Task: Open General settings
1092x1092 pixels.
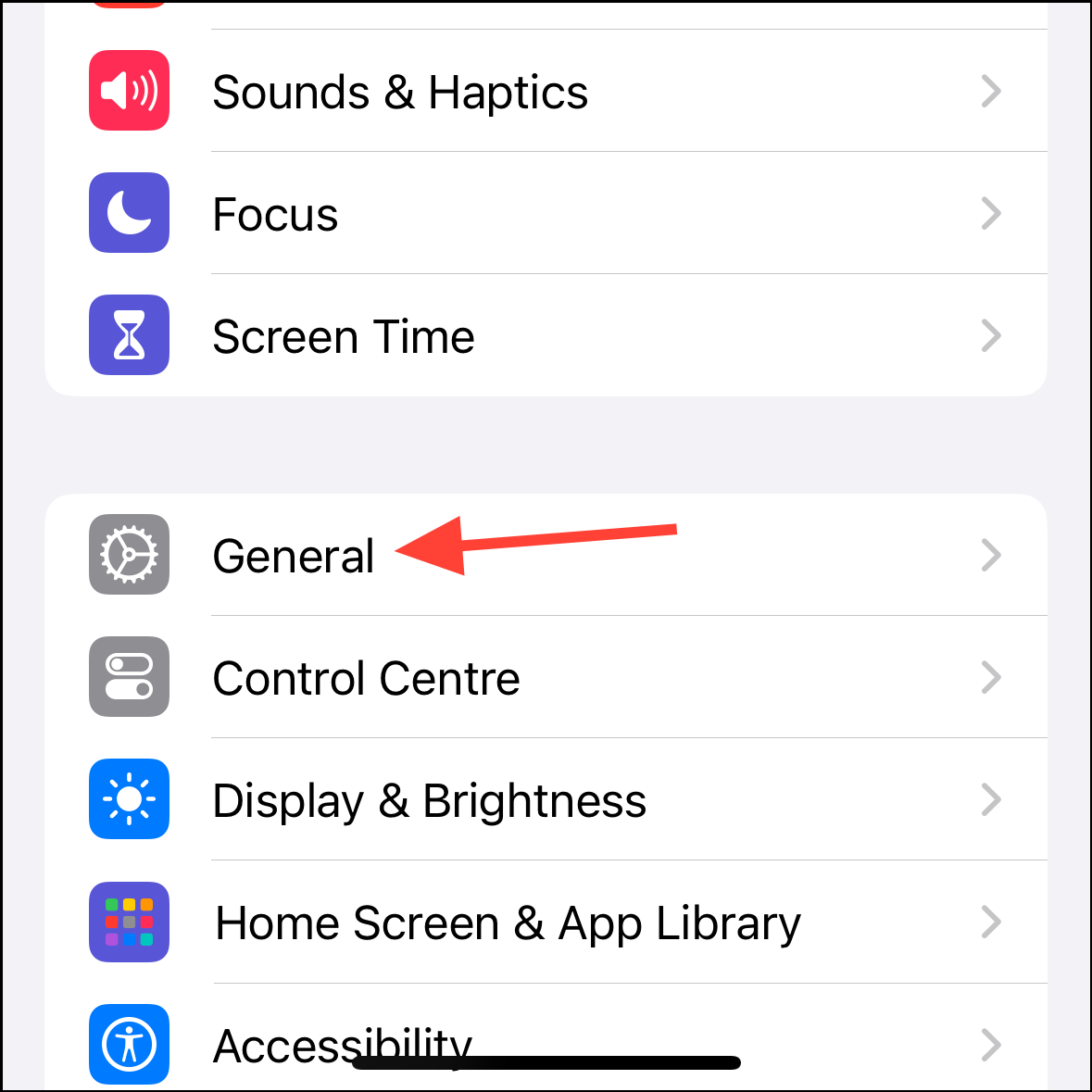Action: pos(546,555)
